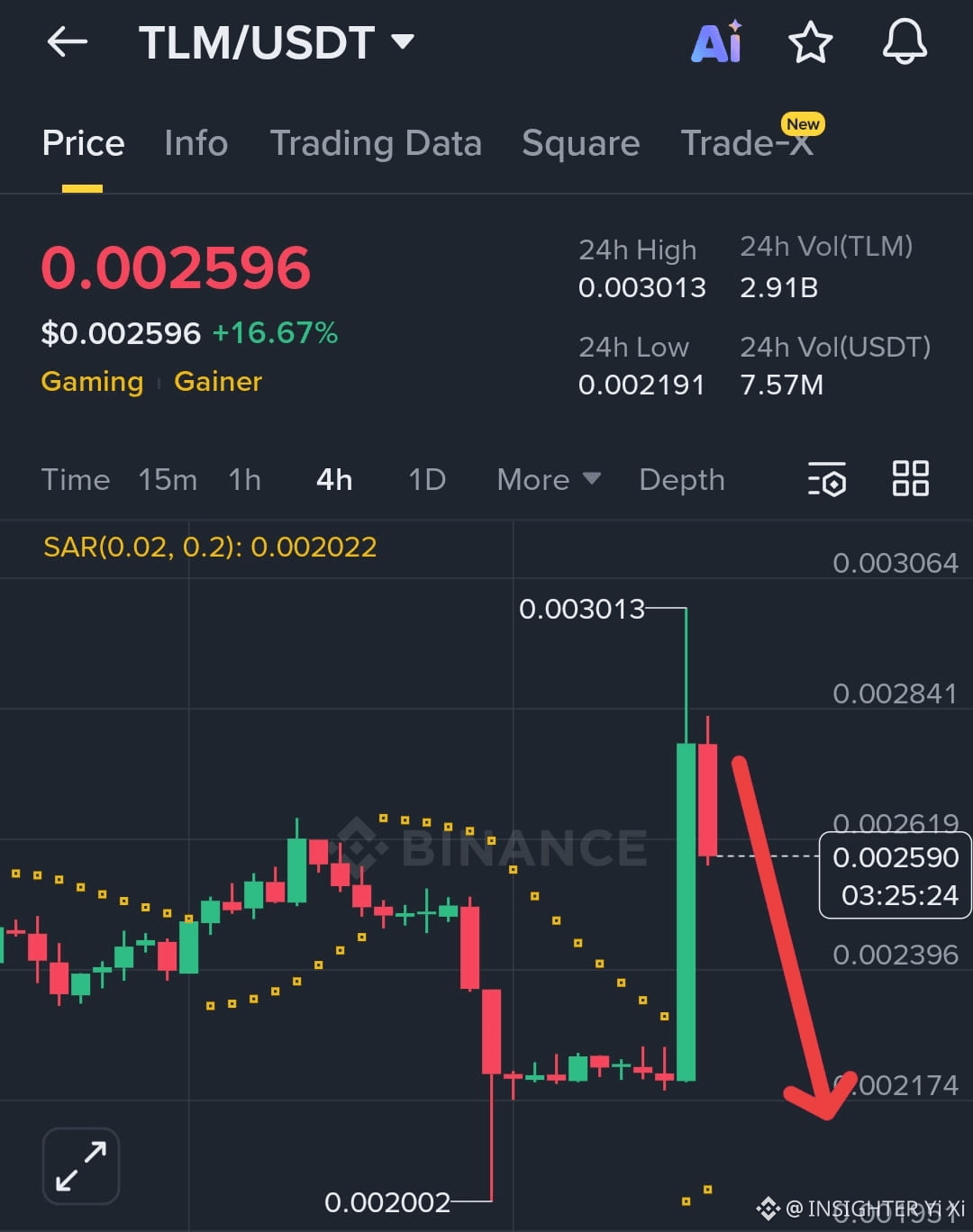Image resolution: width=973 pixels, height=1232 pixels.
Task: Open the Square tab
Action: pyautogui.click(x=580, y=142)
